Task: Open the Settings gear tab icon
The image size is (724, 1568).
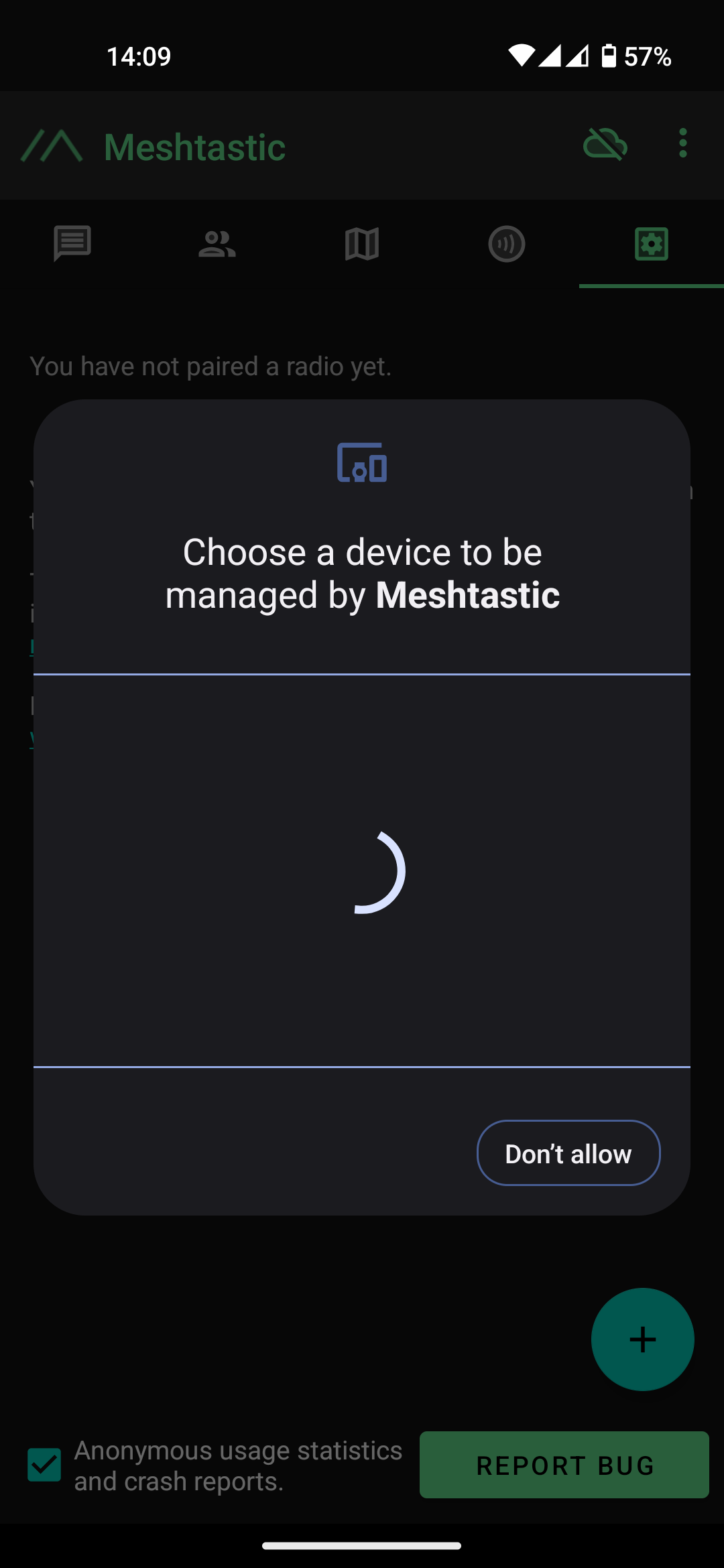Action: 651,245
